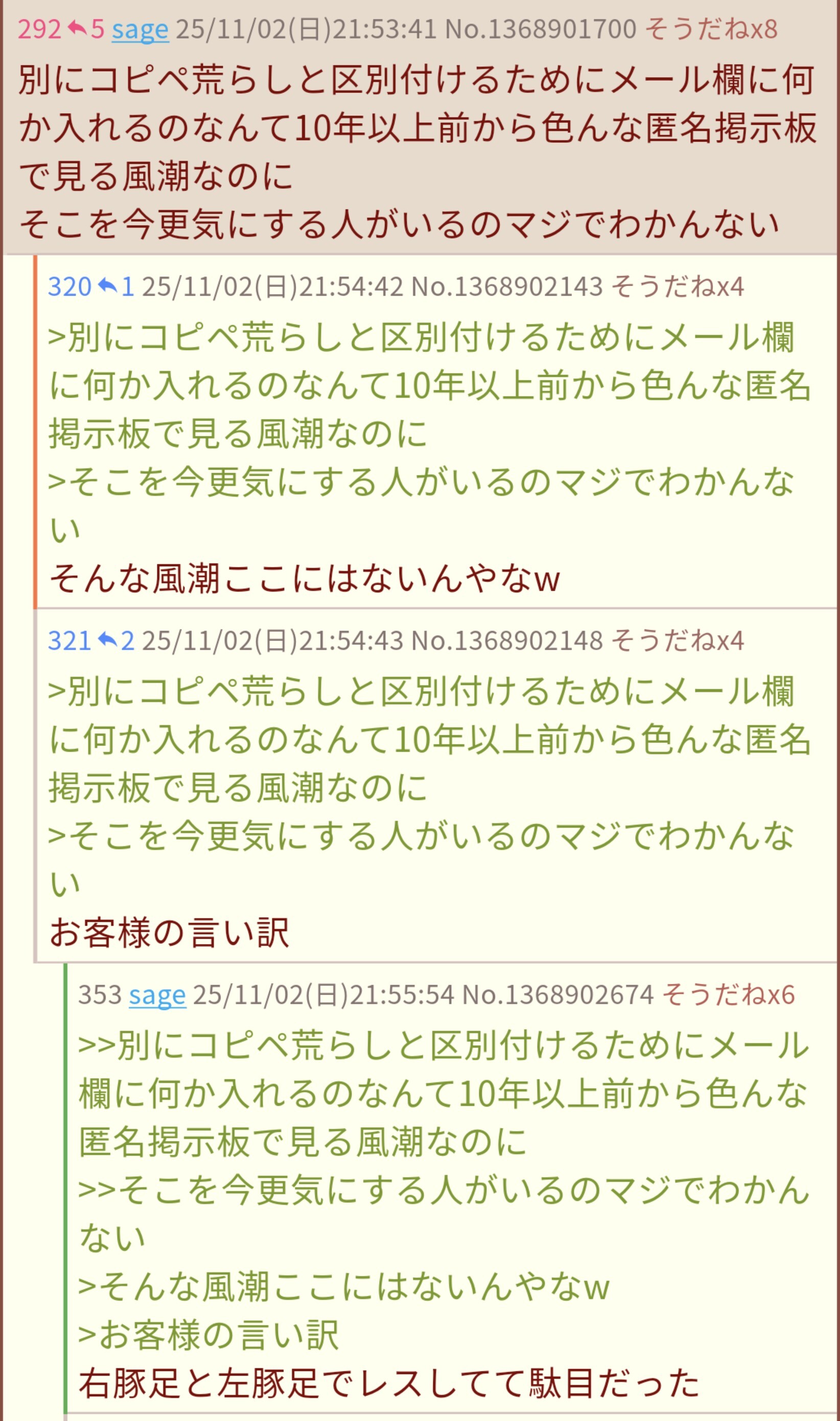The image size is (840, 1421).
Task: Show the 1 reply to post 320
Action: pos(116,287)
